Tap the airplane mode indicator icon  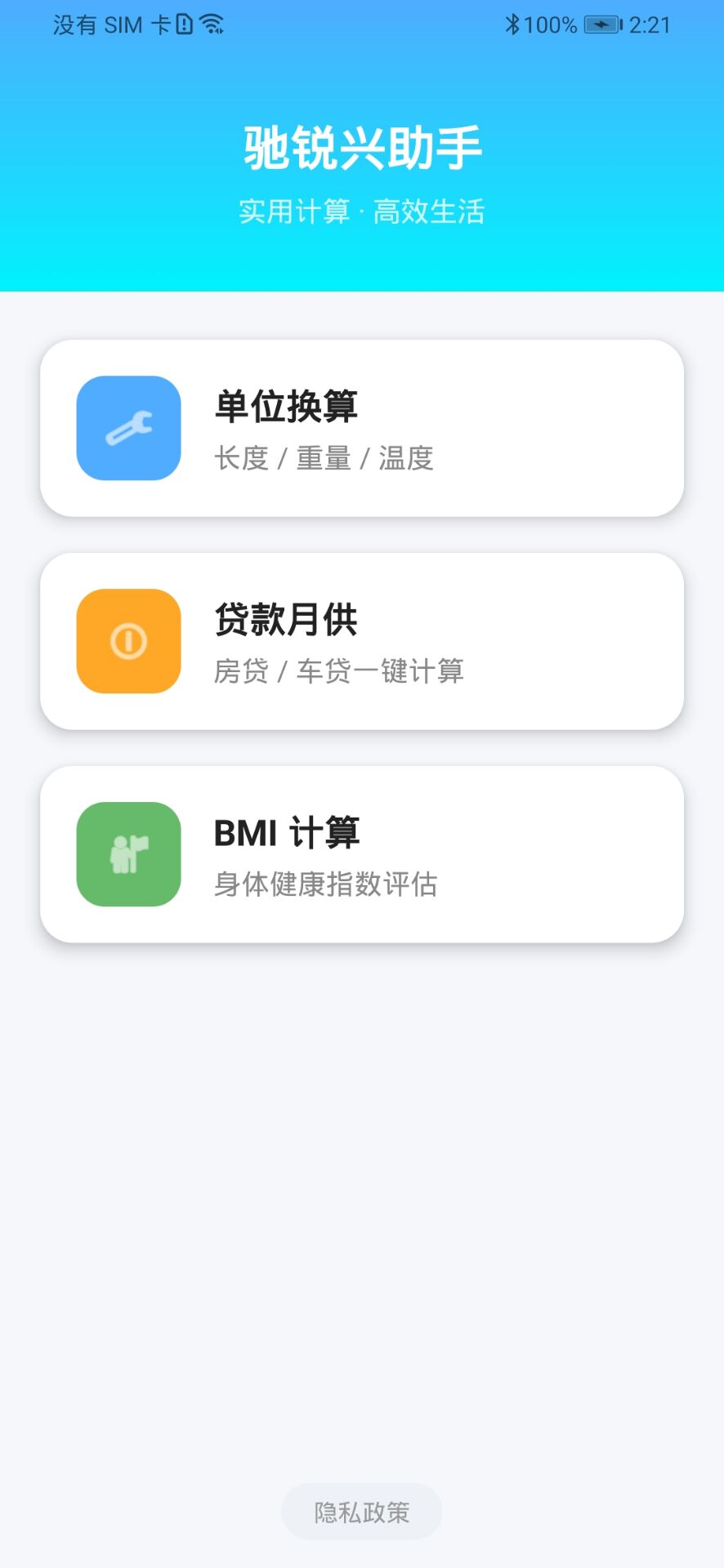[x=601, y=24]
